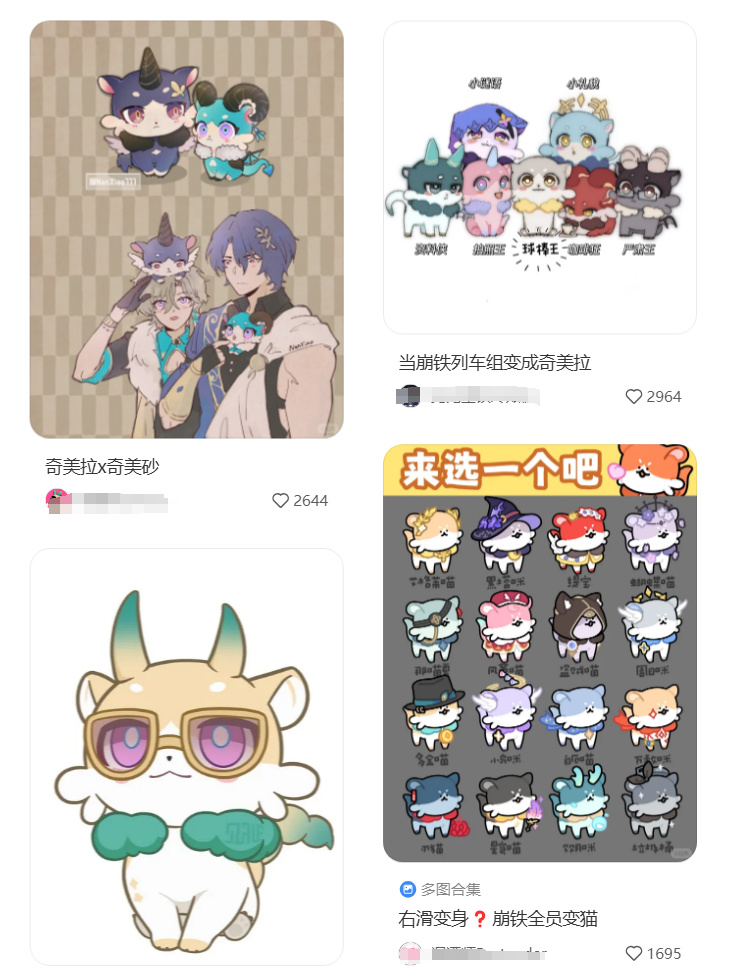Open post title 右滑变身 崩铁全员变猫
Image resolution: width=731 pixels, height=974 pixels.
[x=498, y=919]
